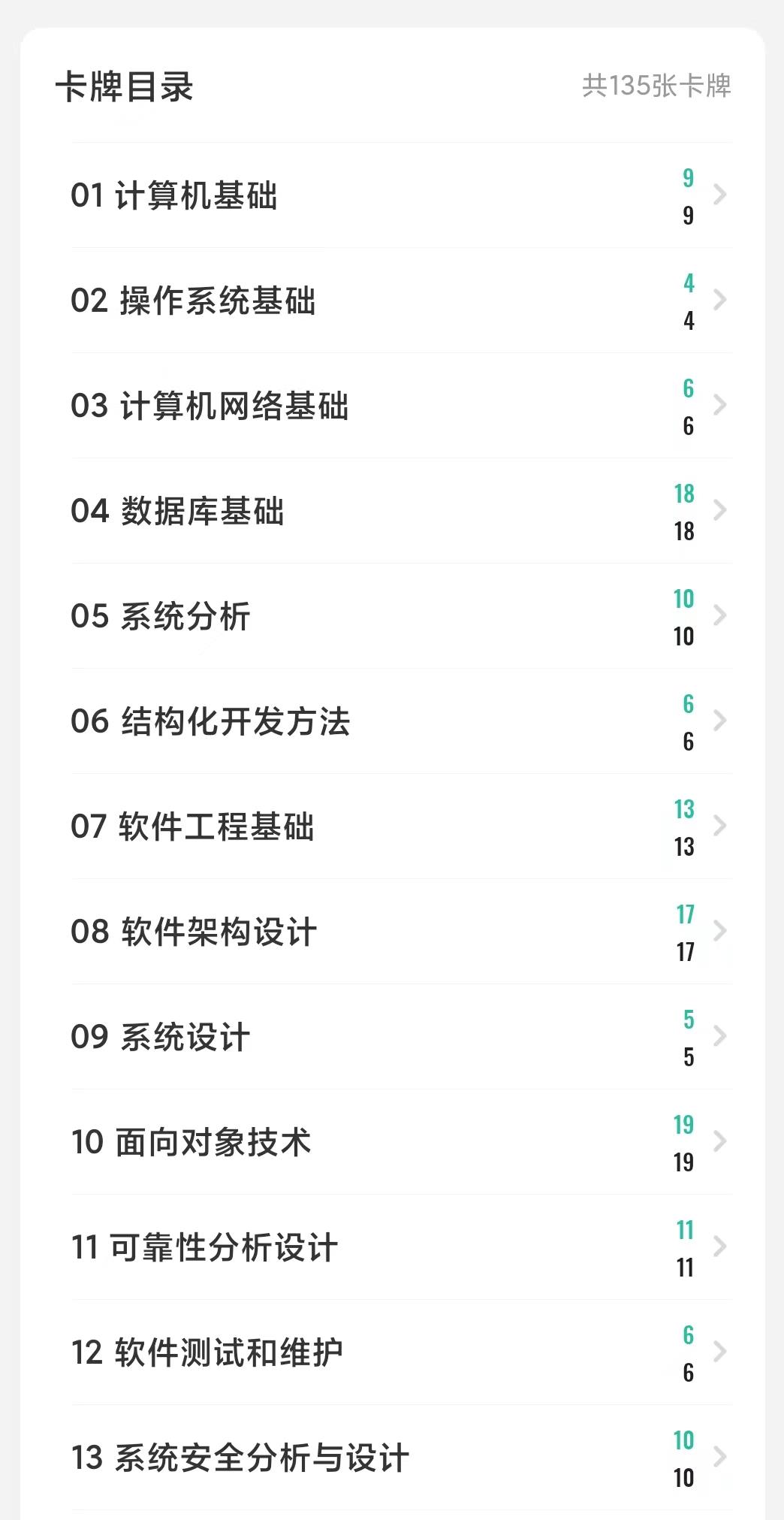
Task: View 08 软件架构设计 cards
Action: tap(401, 932)
